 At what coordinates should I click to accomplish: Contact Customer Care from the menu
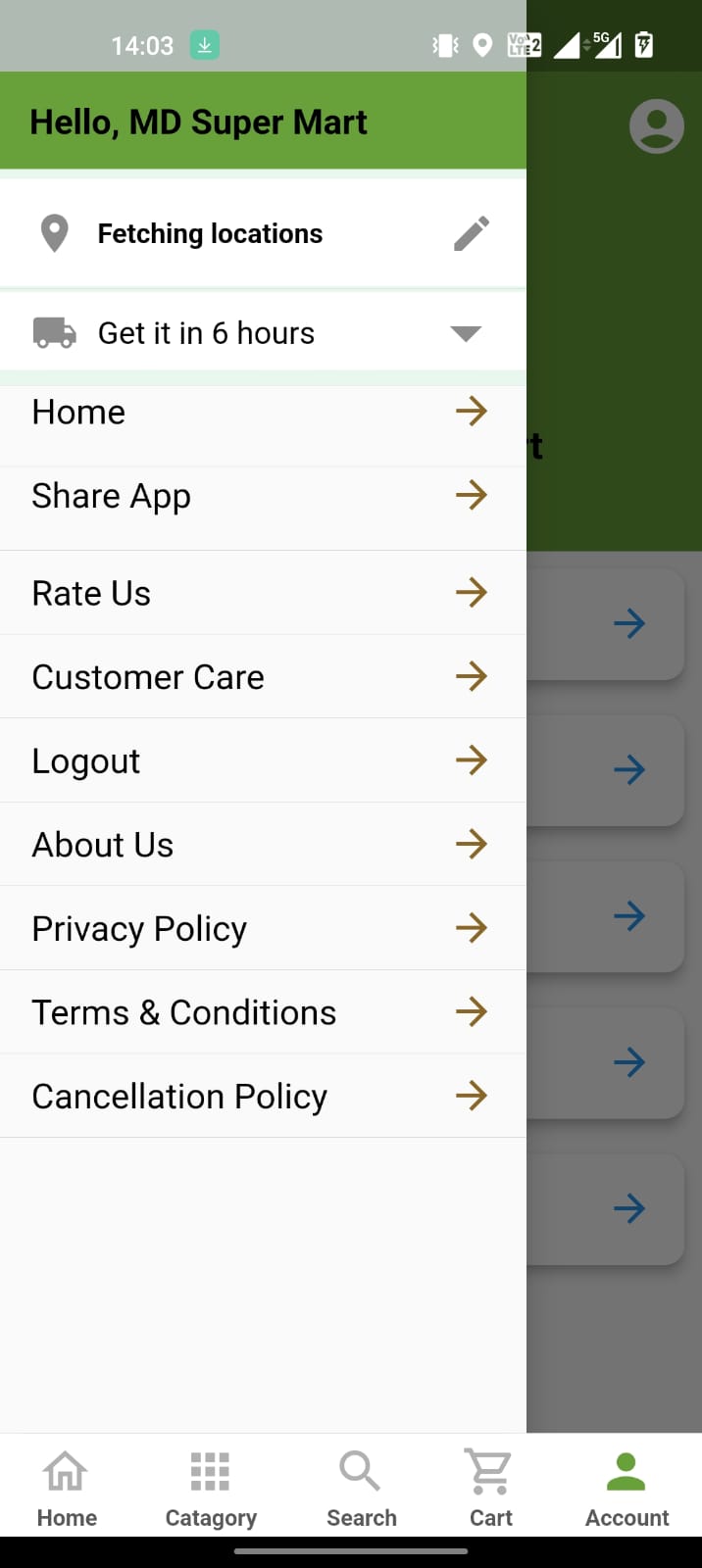[263, 677]
